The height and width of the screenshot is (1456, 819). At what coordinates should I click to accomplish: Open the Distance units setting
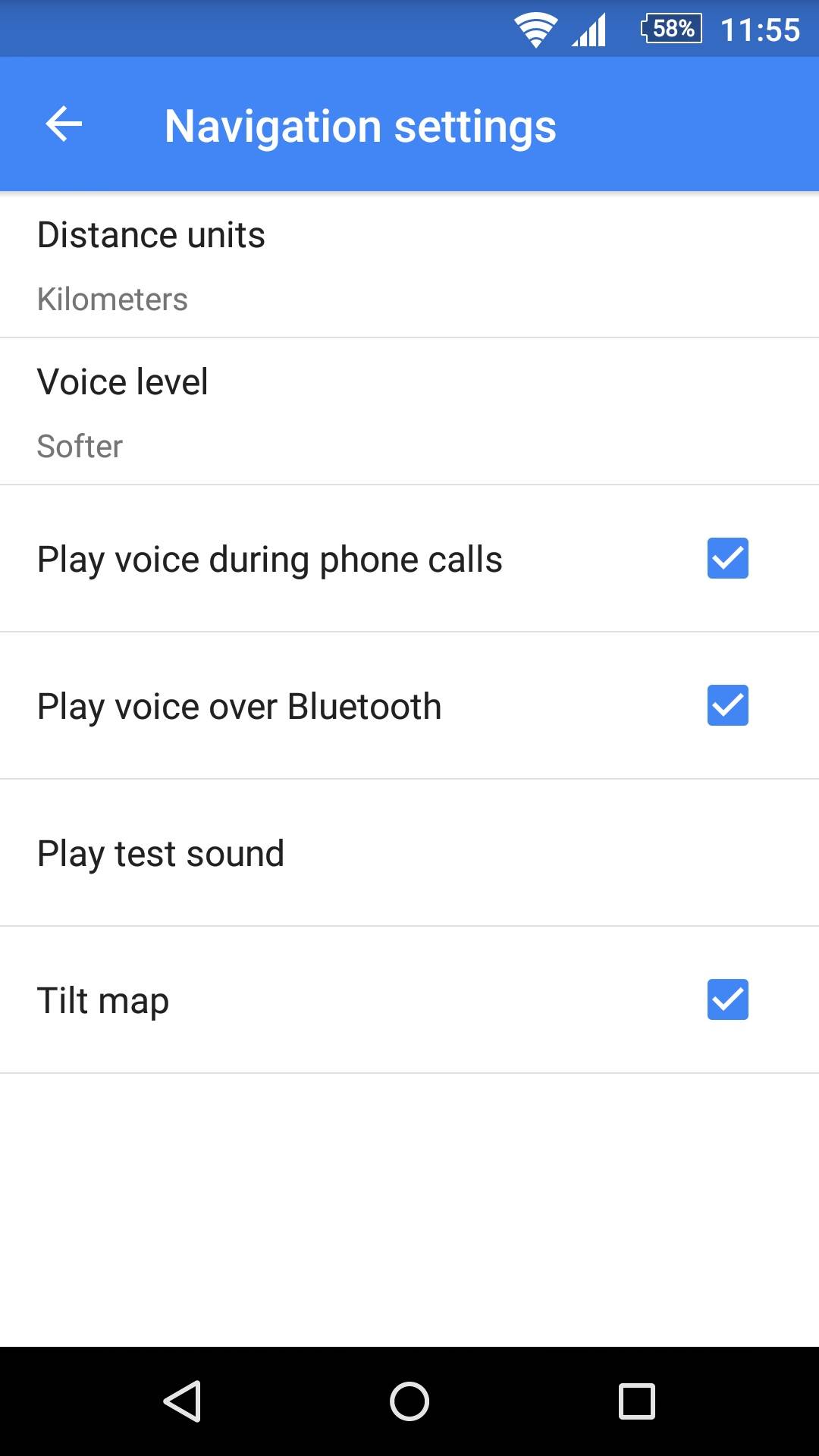(409, 265)
